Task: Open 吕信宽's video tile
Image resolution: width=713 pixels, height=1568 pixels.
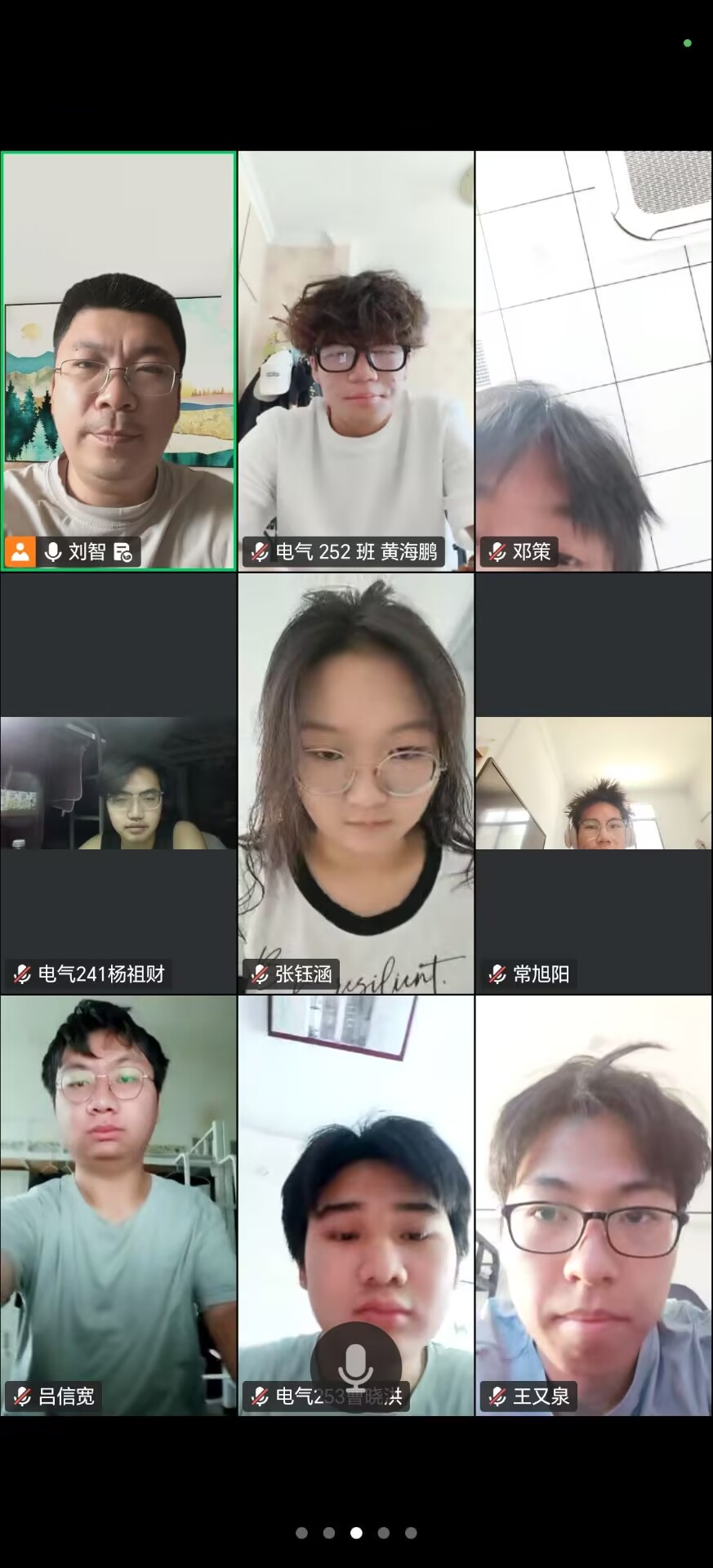Action: tap(118, 1205)
